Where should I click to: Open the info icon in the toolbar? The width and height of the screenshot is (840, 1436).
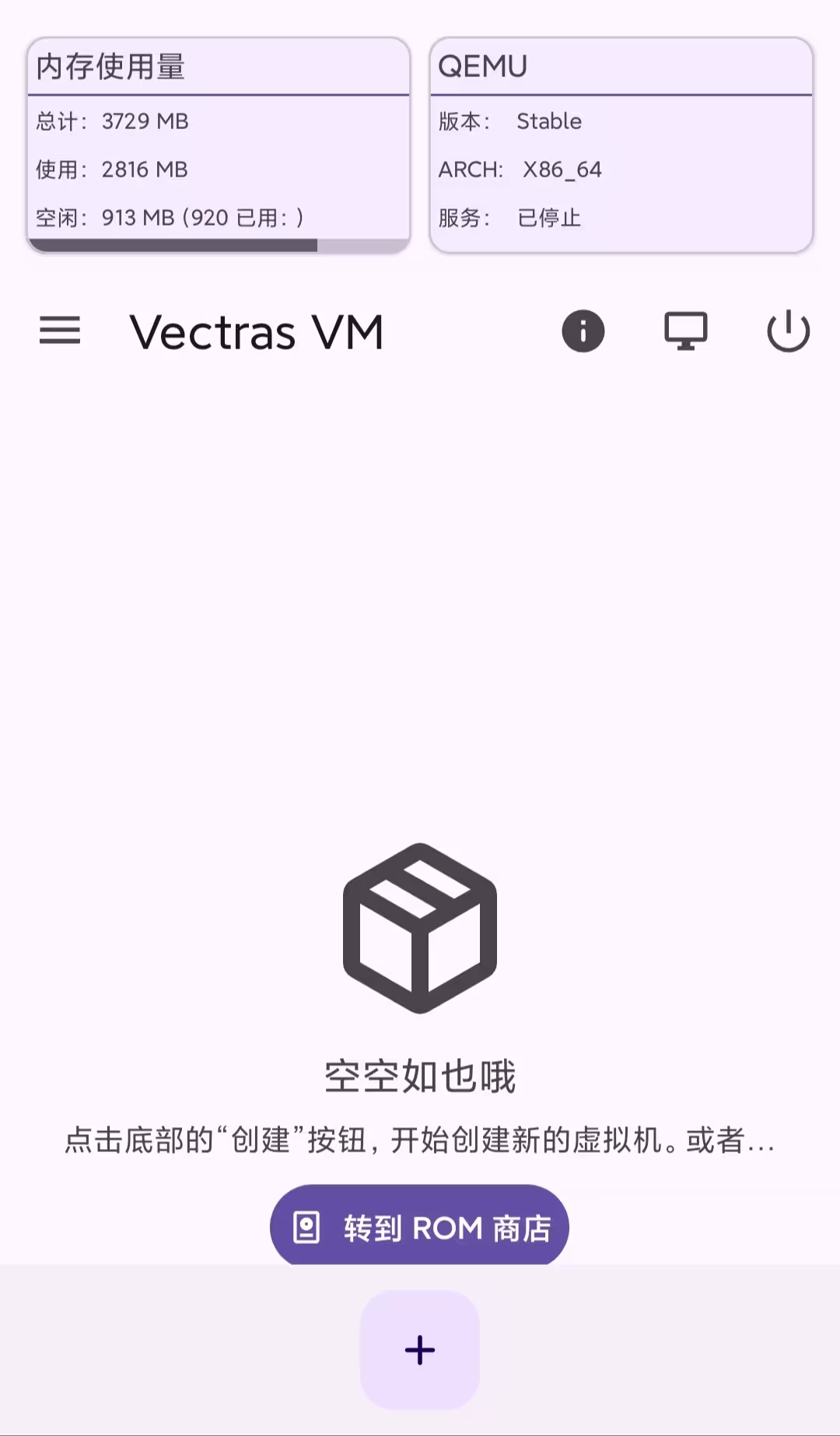click(583, 331)
